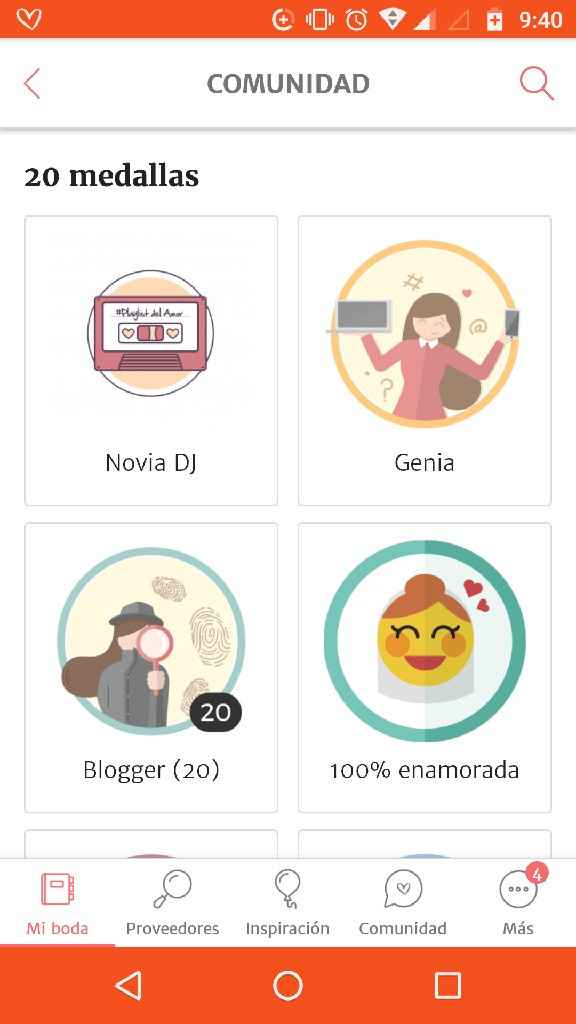Open the Comunidad tab

point(403,903)
